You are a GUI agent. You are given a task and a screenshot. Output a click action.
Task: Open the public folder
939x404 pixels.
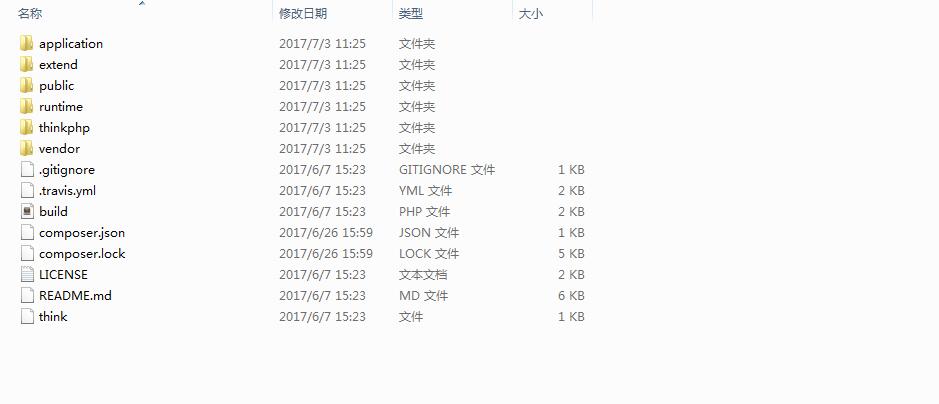tap(56, 86)
